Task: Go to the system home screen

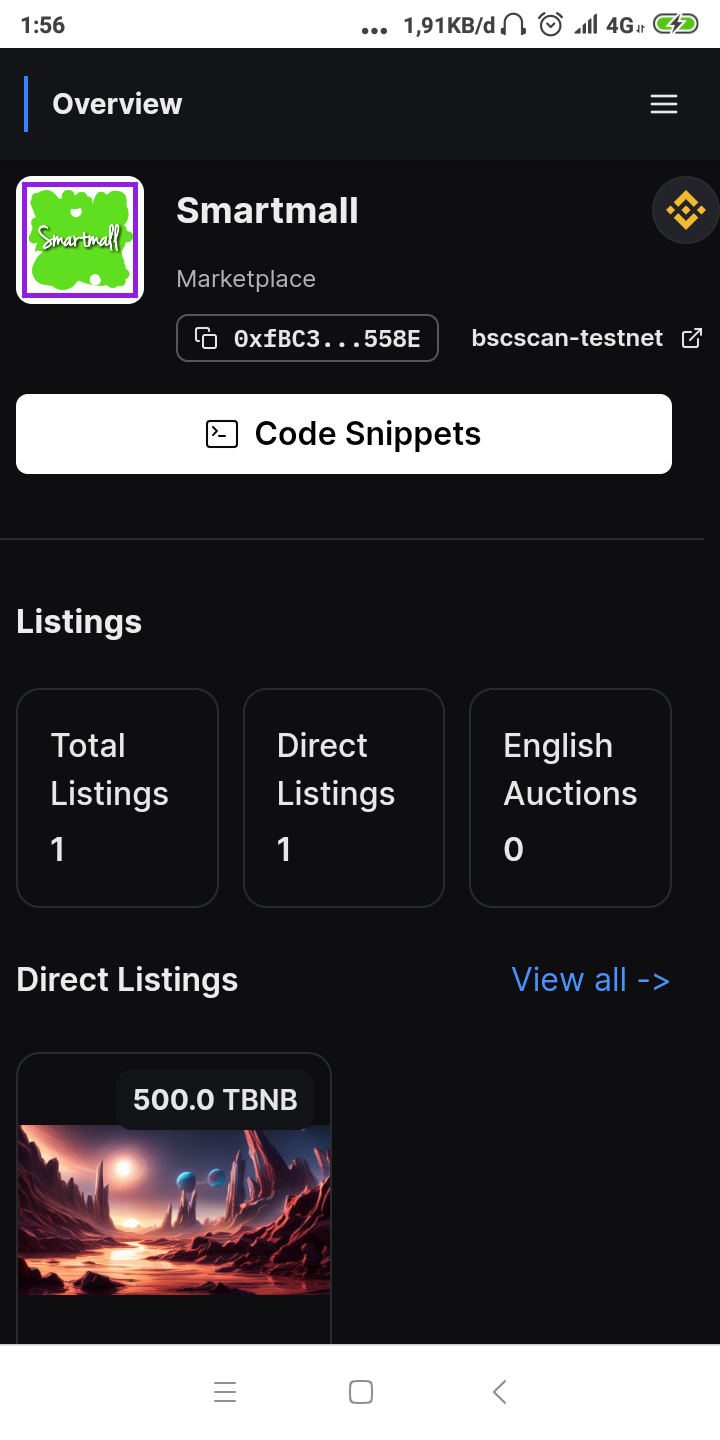Action: (361, 1392)
